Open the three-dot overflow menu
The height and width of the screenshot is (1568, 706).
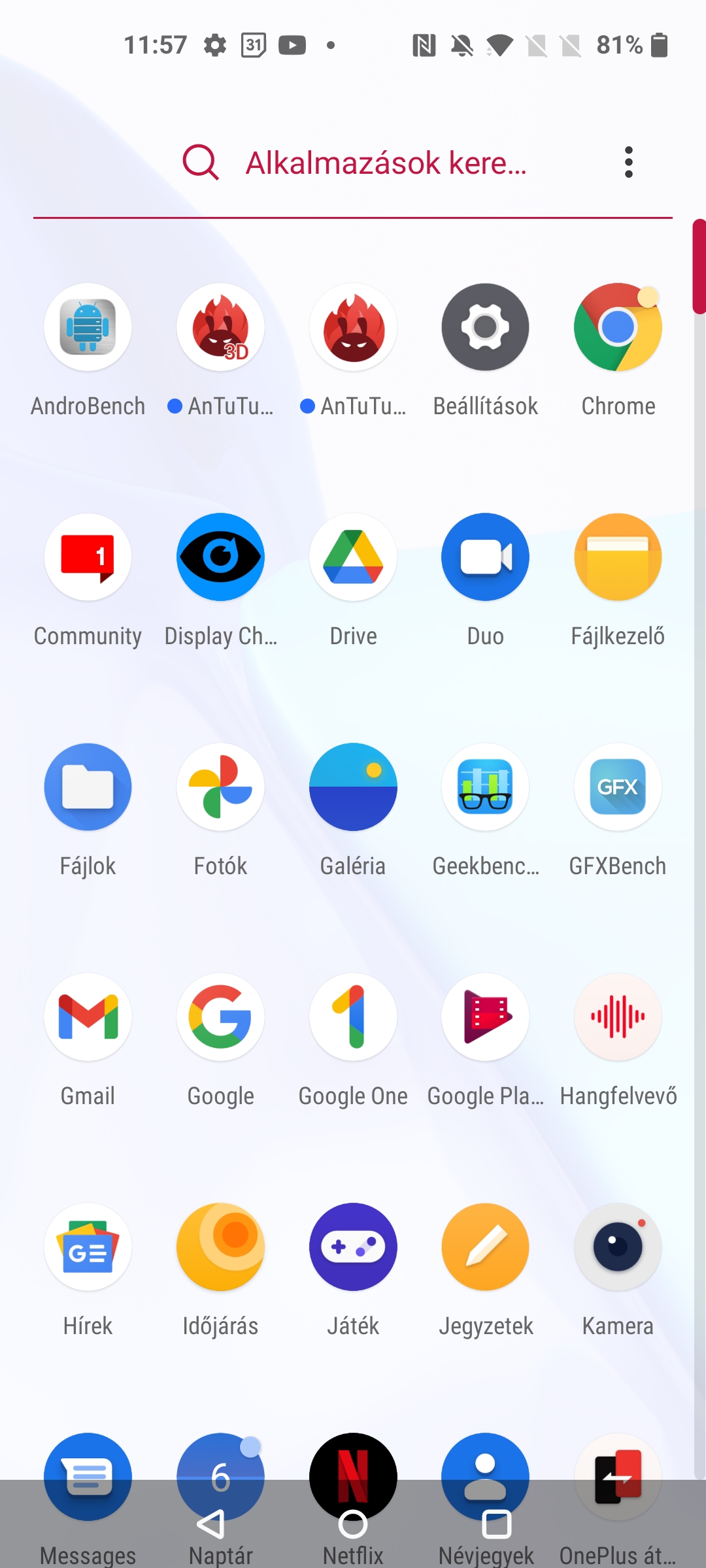pos(628,162)
